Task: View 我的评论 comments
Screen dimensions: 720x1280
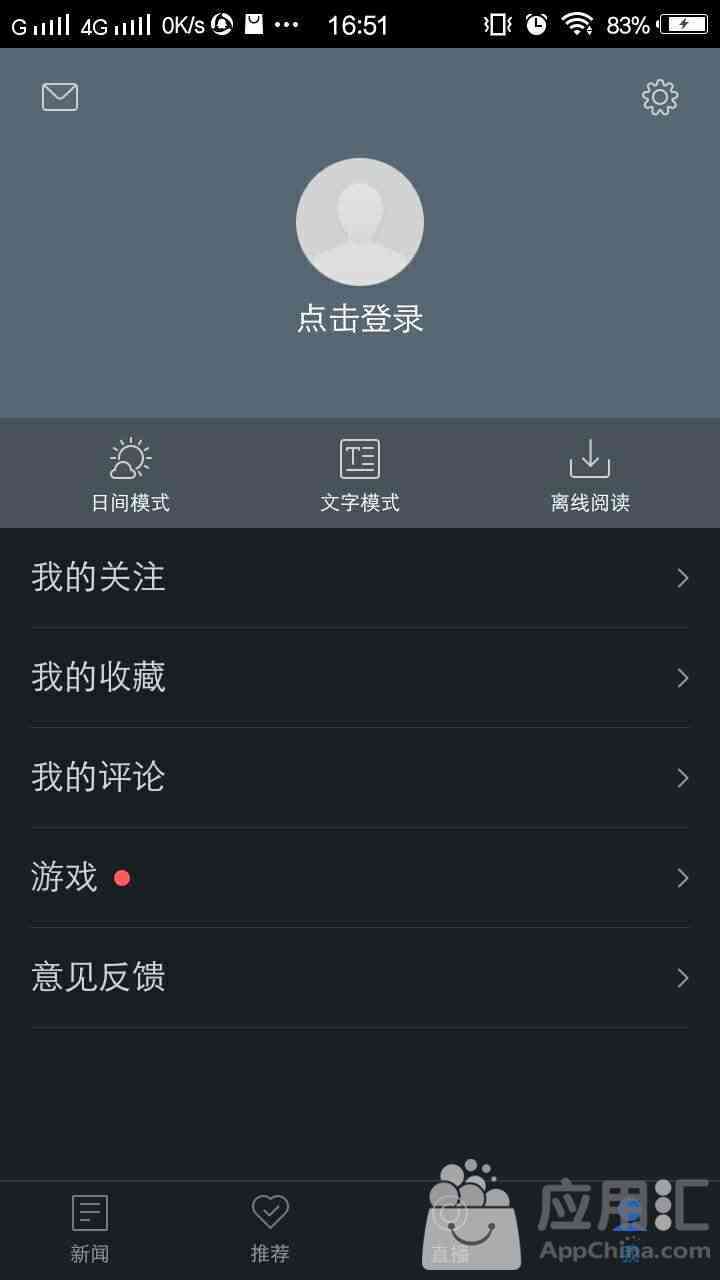Action: click(x=360, y=777)
